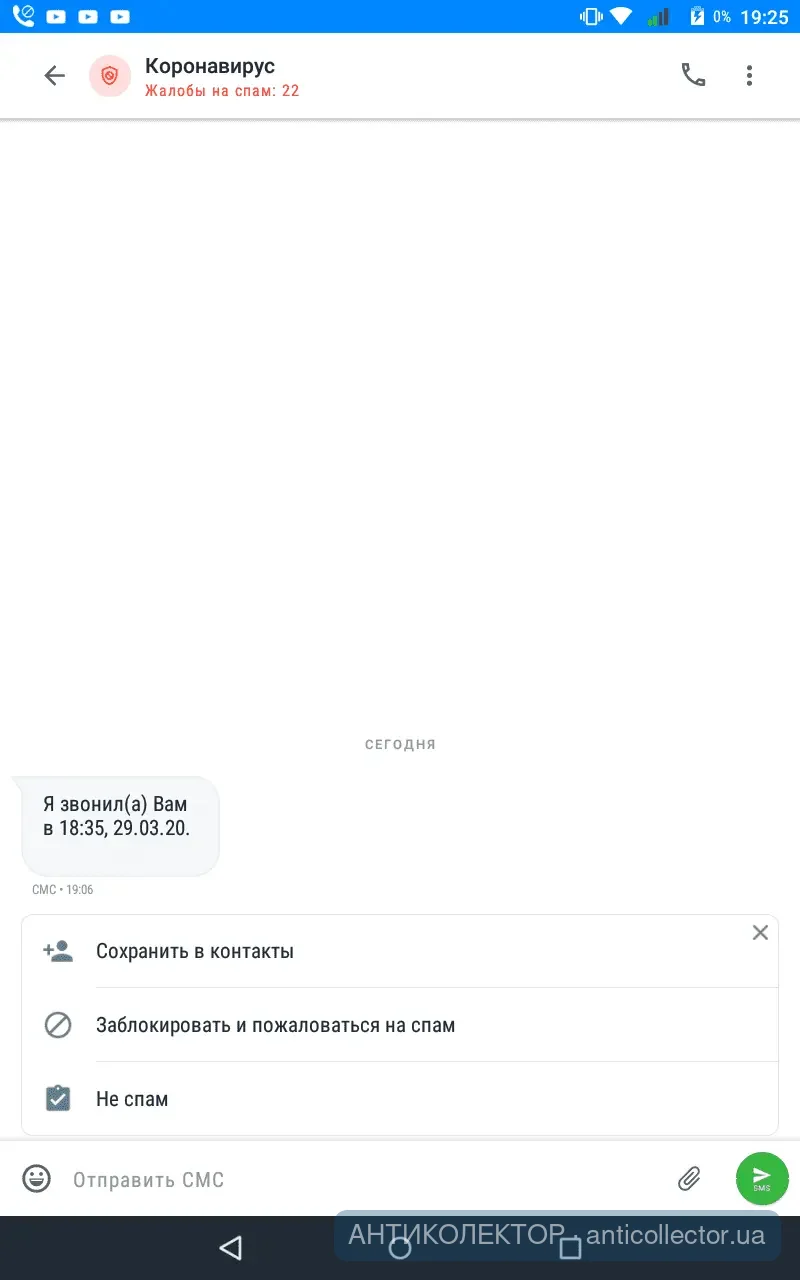Open the overflow menu
Viewport: 800px width, 1280px height.
749,75
